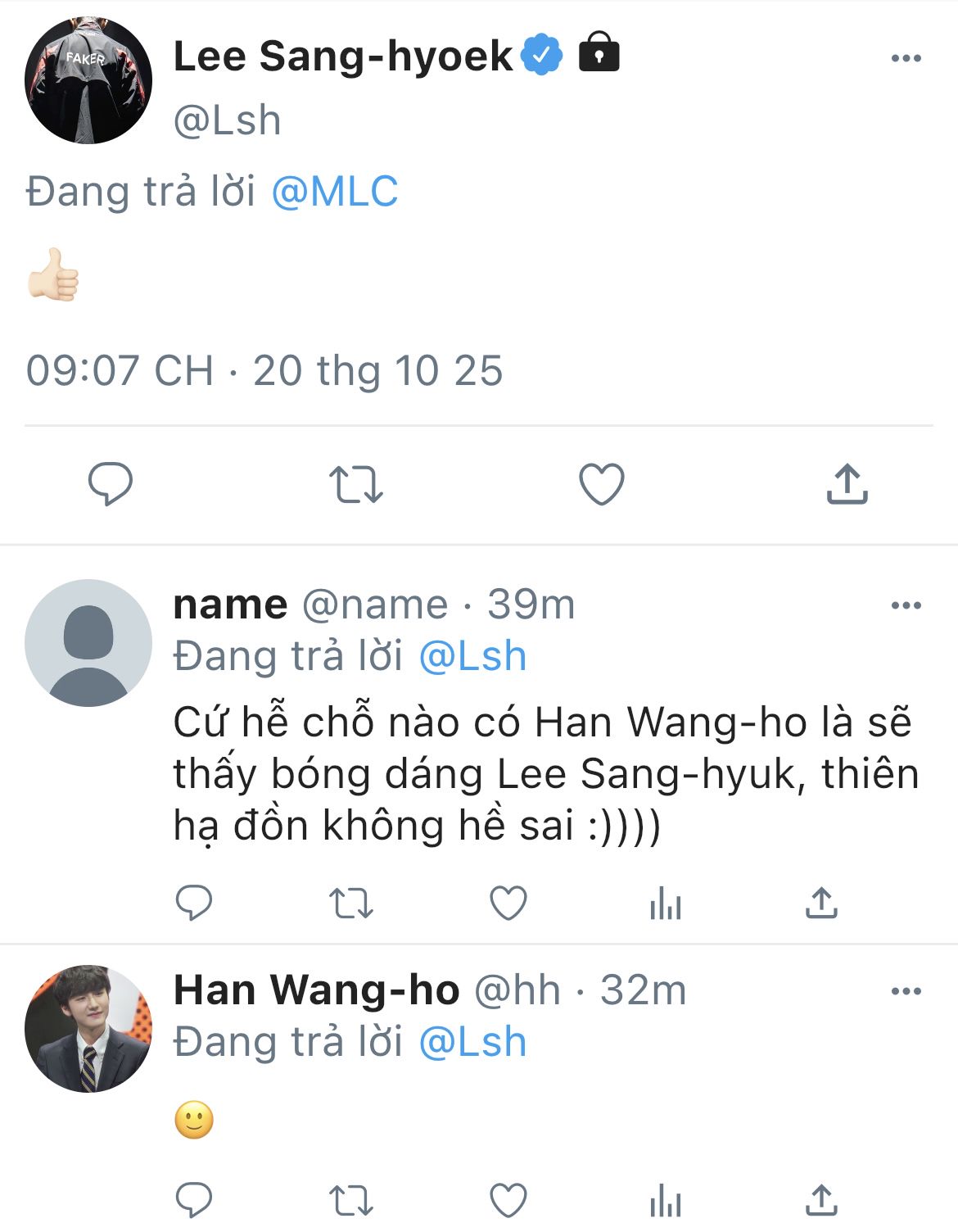Open the @MLC mention link
Screen dimensions: 958x1232
point(334,192)
